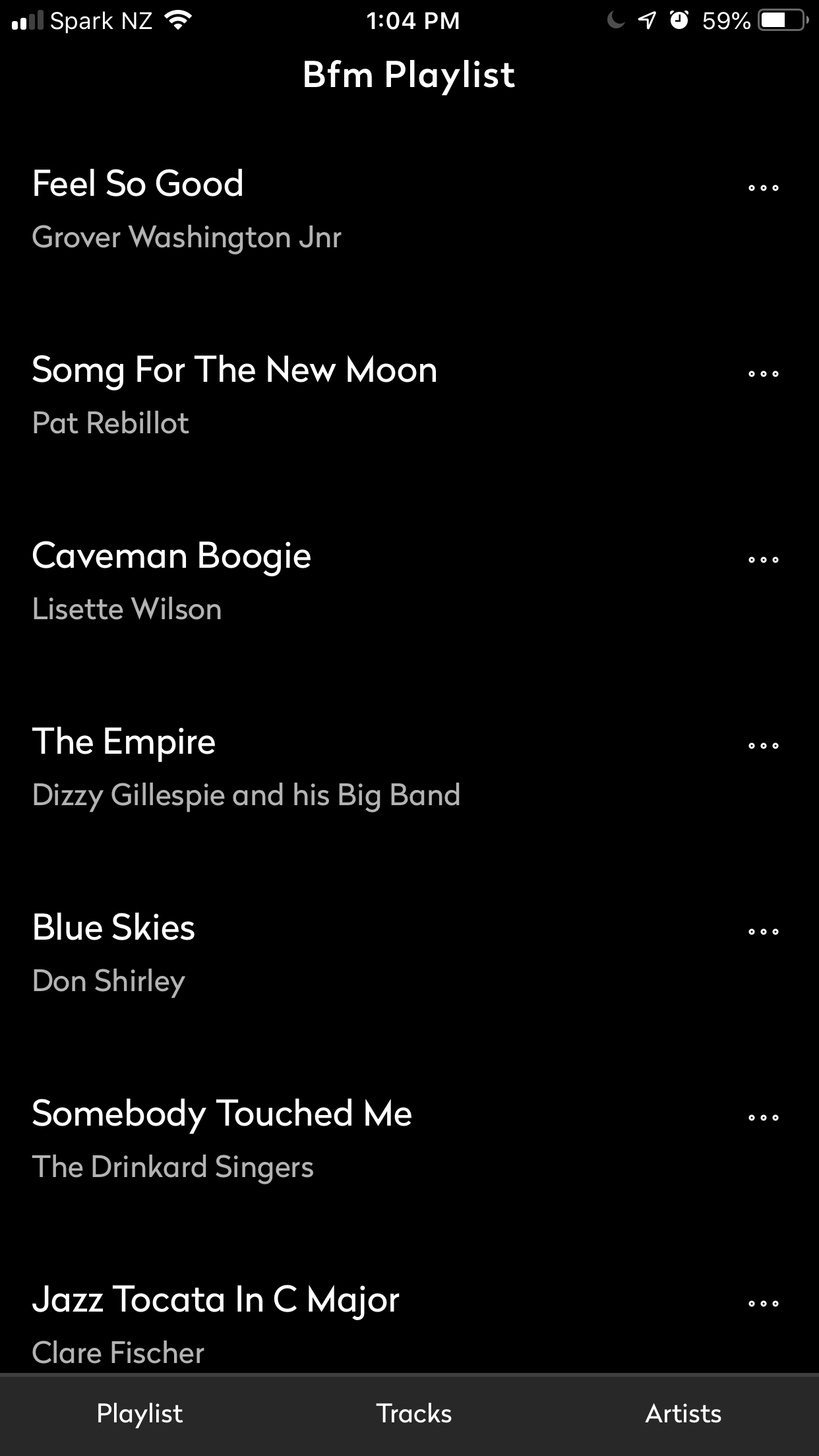This screenshot has width=819, height=1456.
Task: Switch to the Artists tab
Action: click(x=683, y=1414)
